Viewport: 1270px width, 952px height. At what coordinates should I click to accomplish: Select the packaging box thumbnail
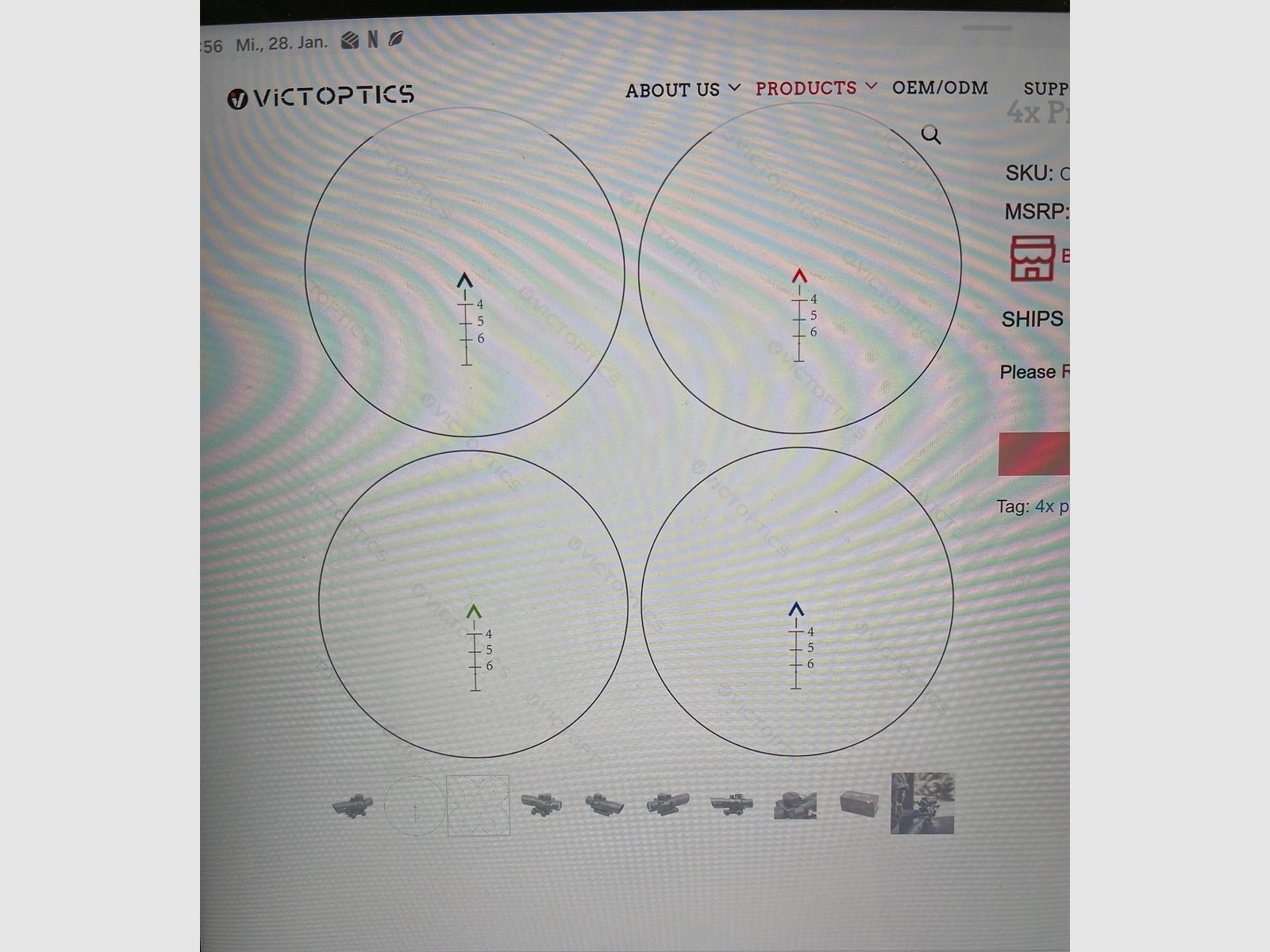click(x=859, y=804)
